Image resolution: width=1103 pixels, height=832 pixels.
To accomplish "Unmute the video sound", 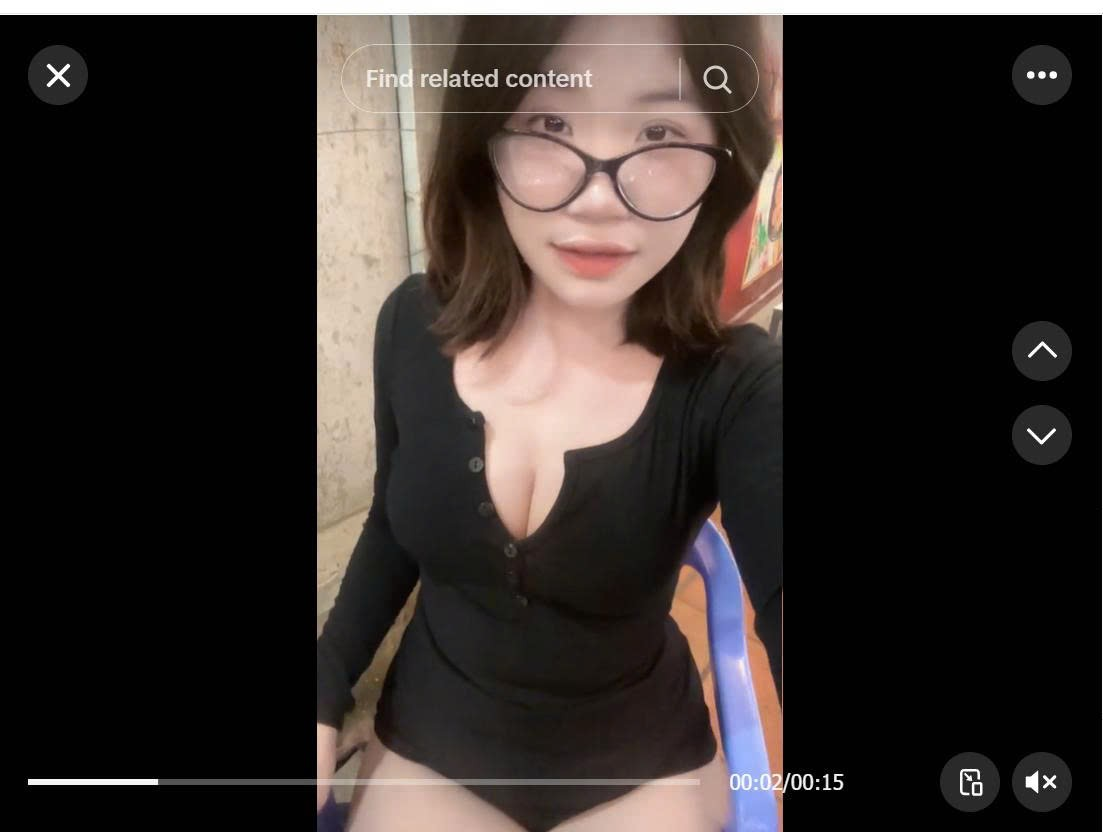I will [x=1041, y=782].
